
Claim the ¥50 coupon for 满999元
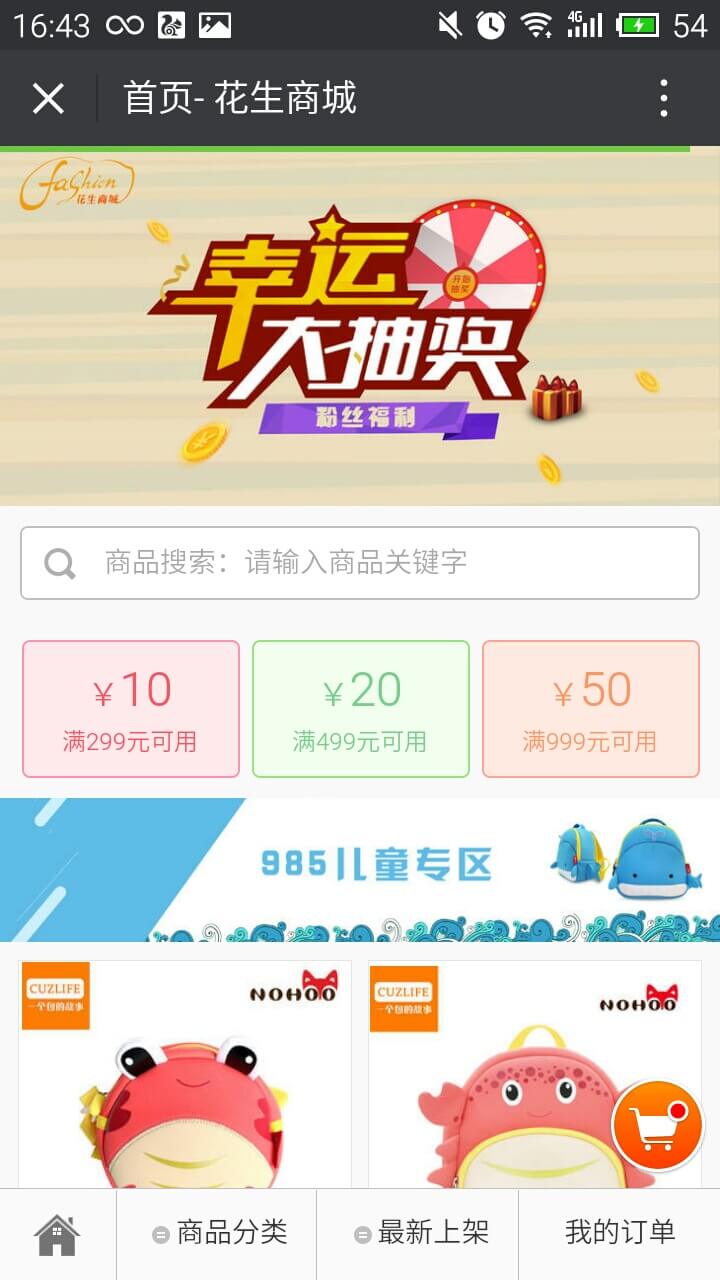(590, 709)
